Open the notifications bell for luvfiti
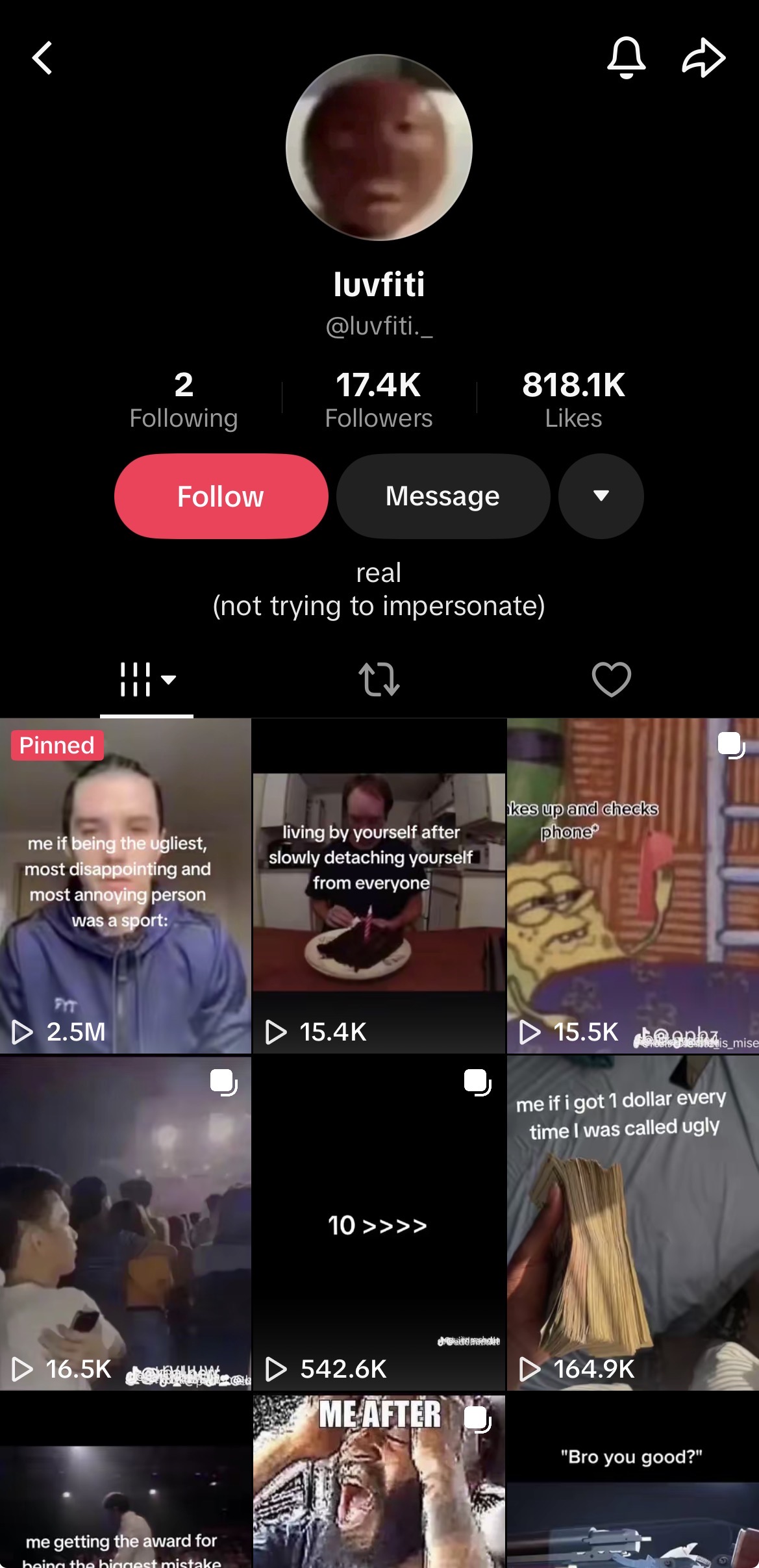This screenshot has height=1568, width=759. click(626, 58)
